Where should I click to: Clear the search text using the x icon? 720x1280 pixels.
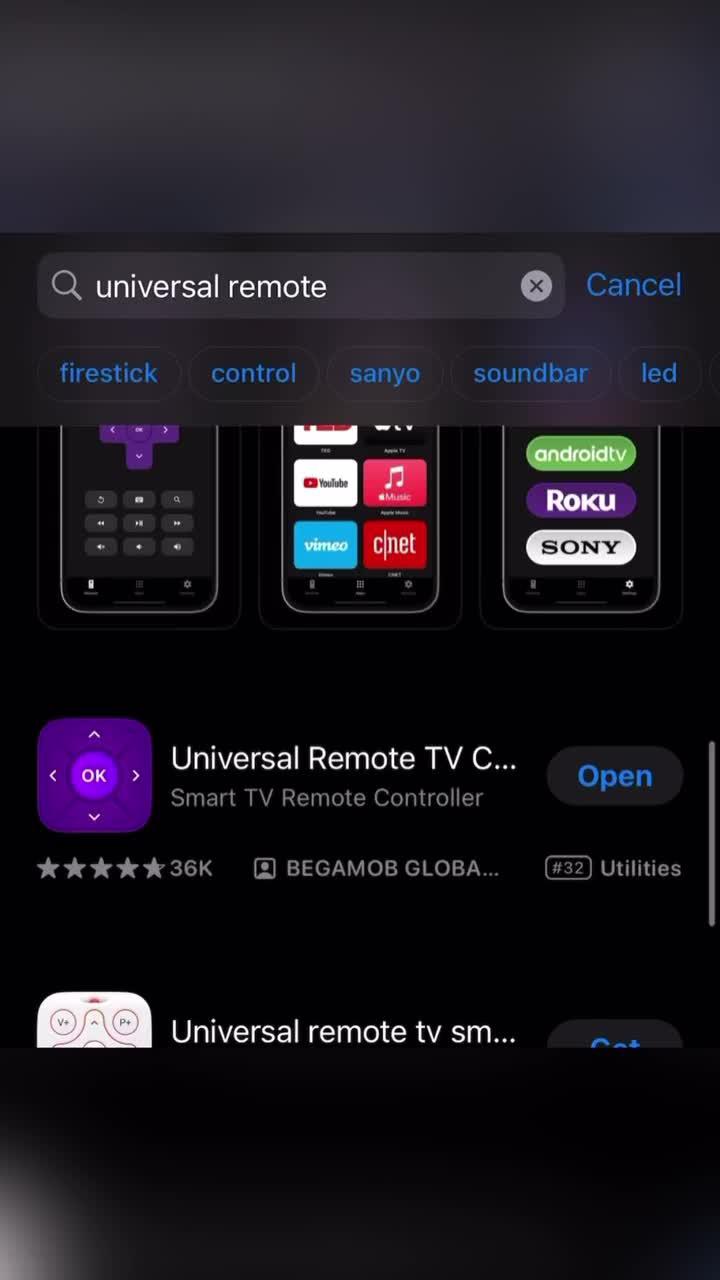(536, 286)
